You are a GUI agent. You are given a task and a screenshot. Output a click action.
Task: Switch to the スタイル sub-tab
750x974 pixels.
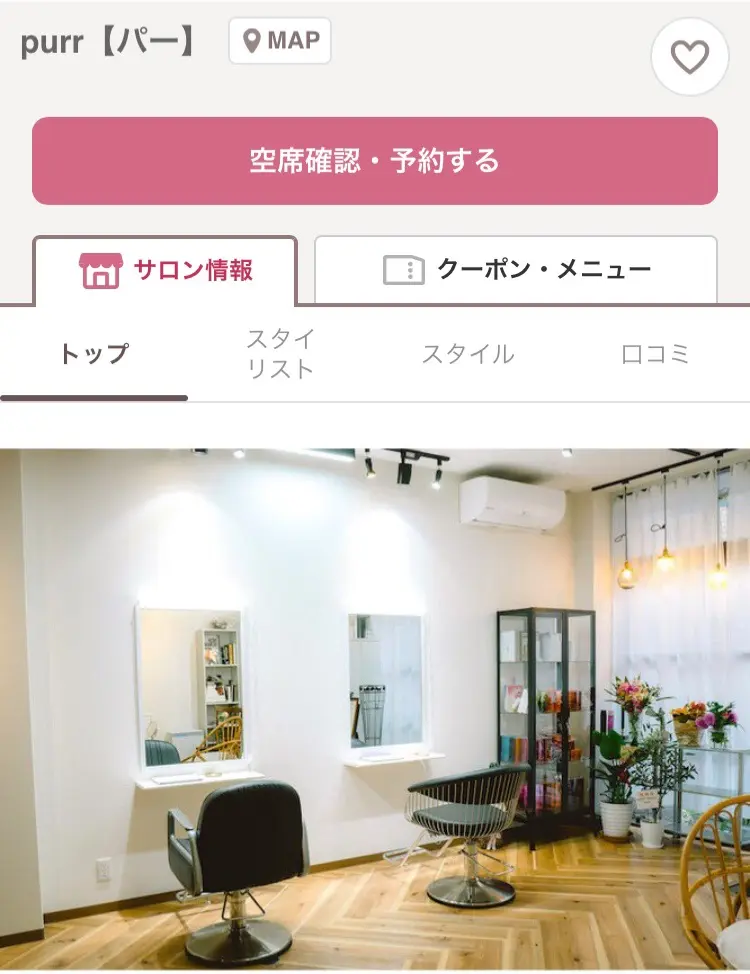[x=468, y=354]
